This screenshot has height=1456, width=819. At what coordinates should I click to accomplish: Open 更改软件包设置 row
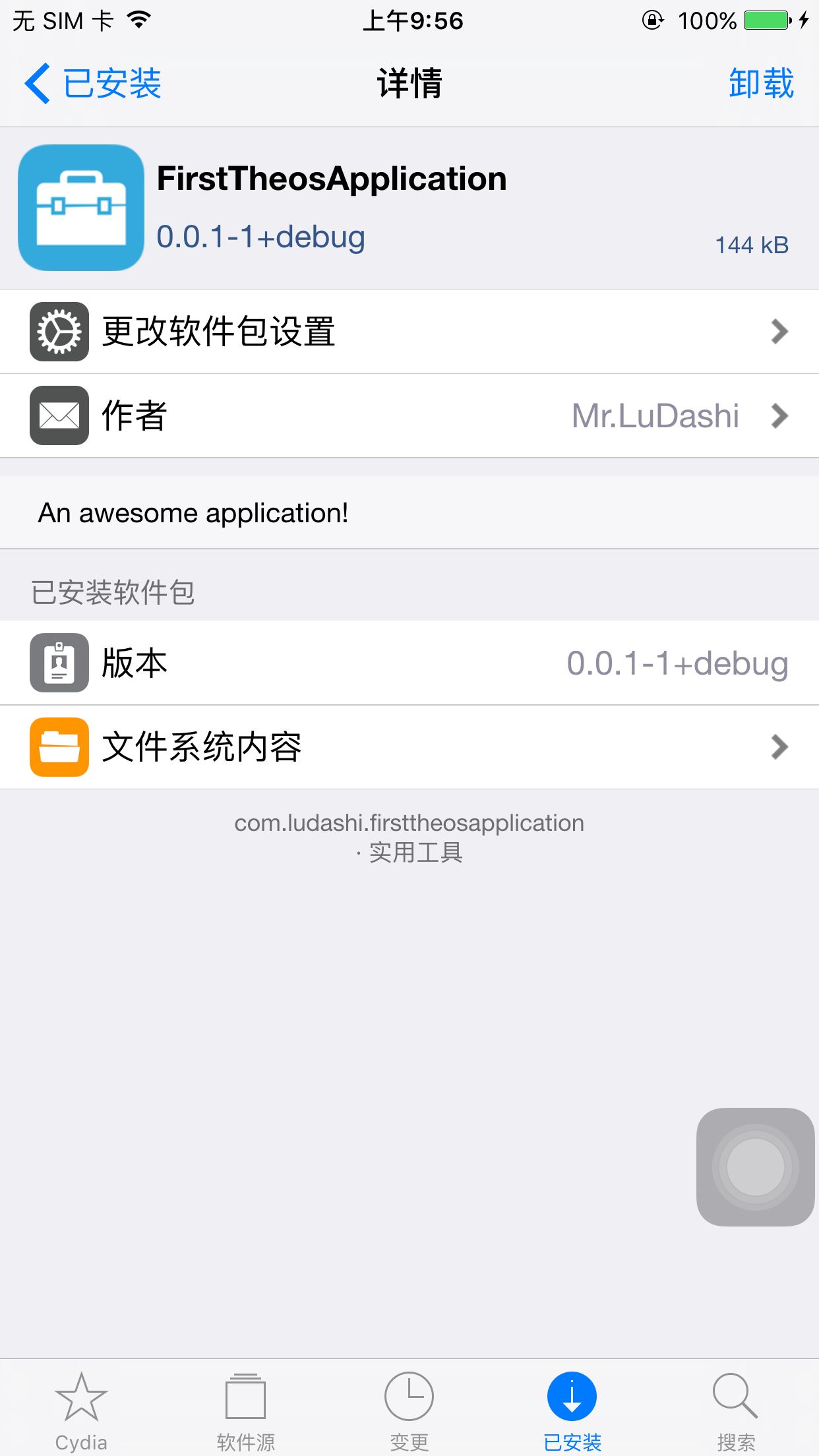[409, 331]
